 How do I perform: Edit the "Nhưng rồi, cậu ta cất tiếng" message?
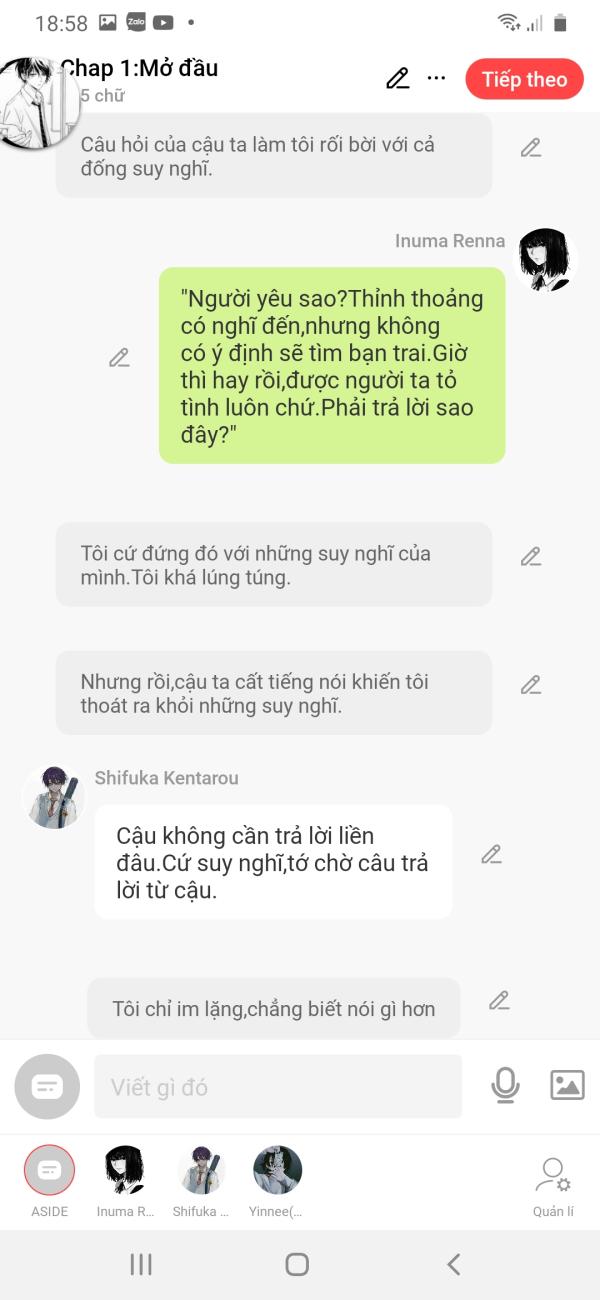point(531,685)
